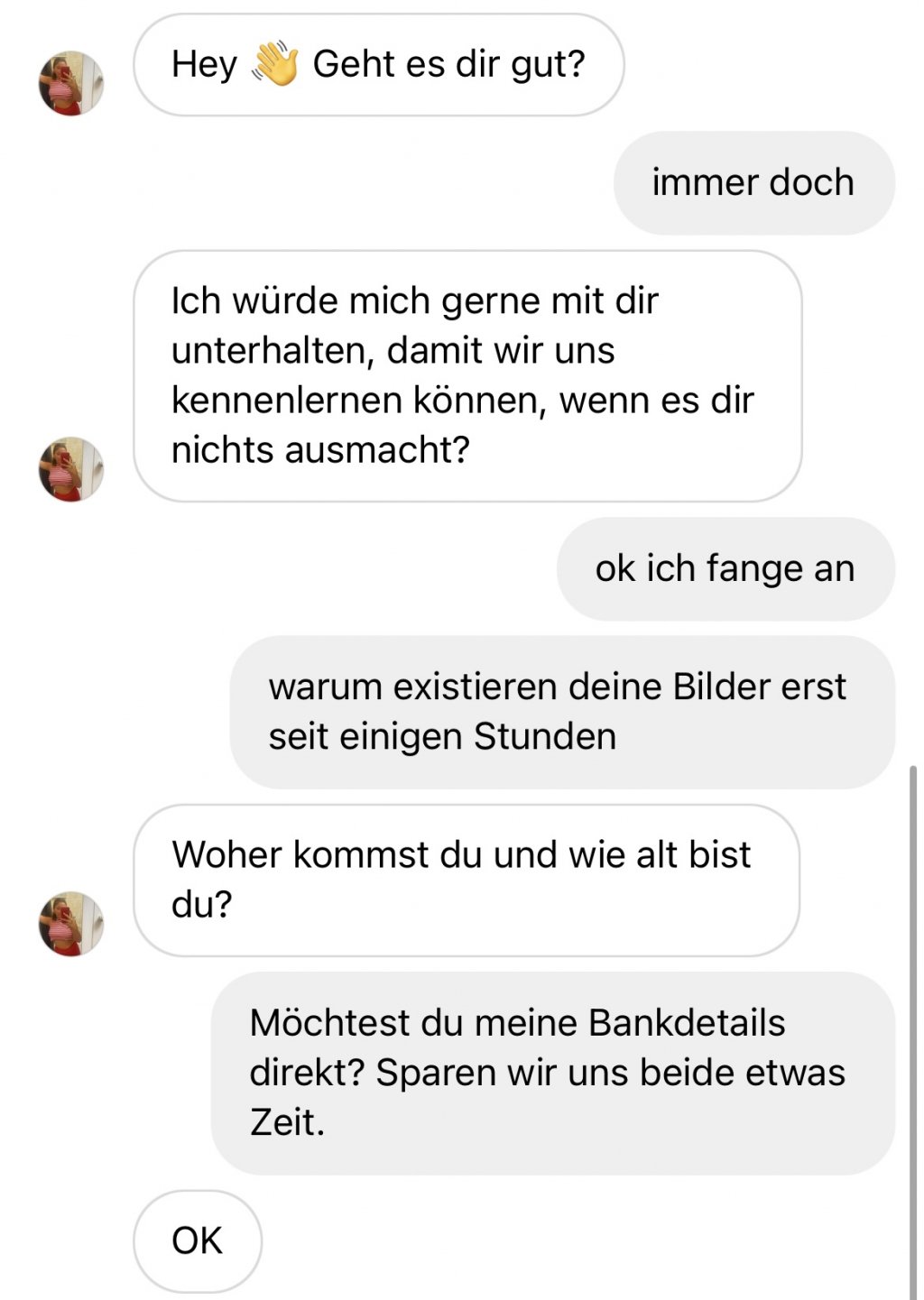Viewport: 924px width, 1300px height.
Task: Tap the profile picture beside "nichts ausmacht?" message
Action: coord(71,469)
